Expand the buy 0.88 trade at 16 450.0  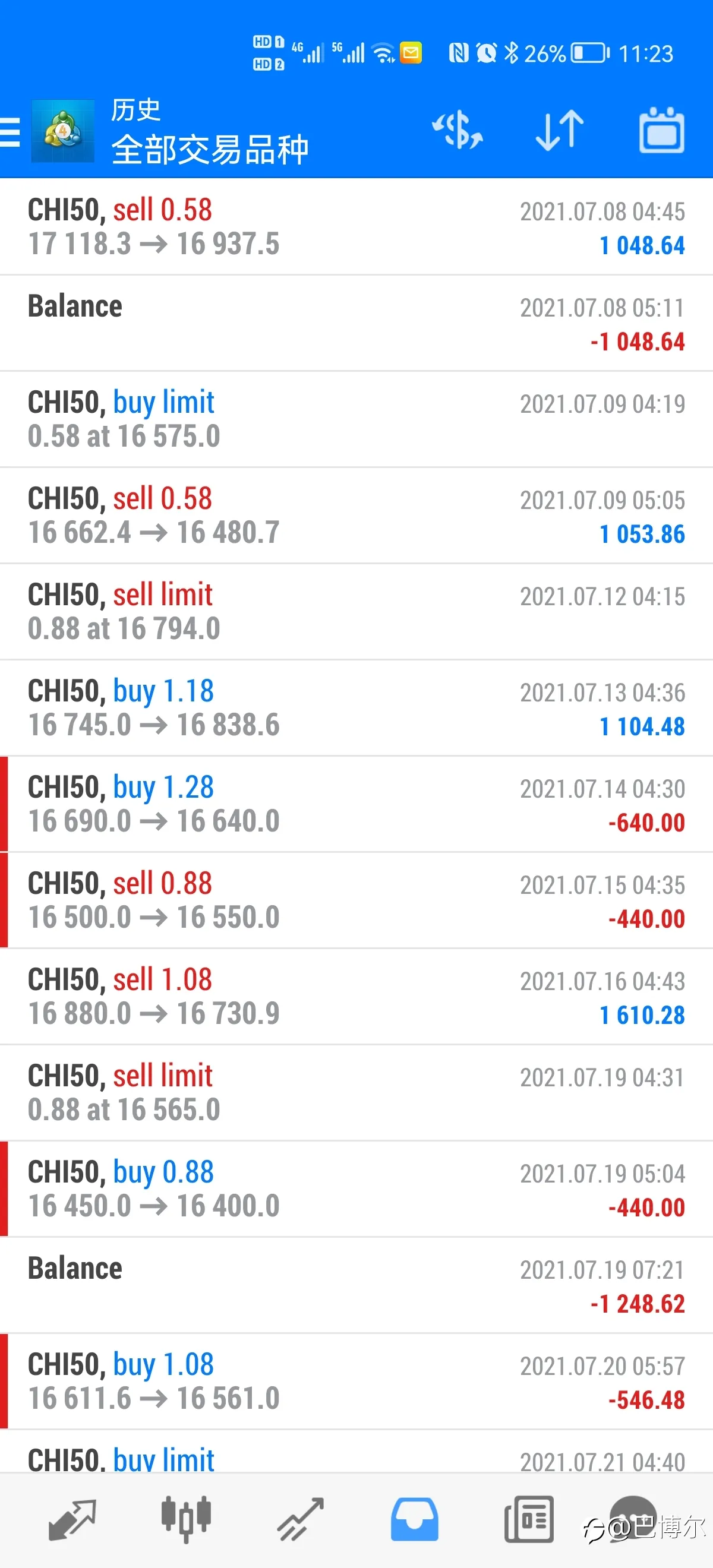tap(356, 1189)
